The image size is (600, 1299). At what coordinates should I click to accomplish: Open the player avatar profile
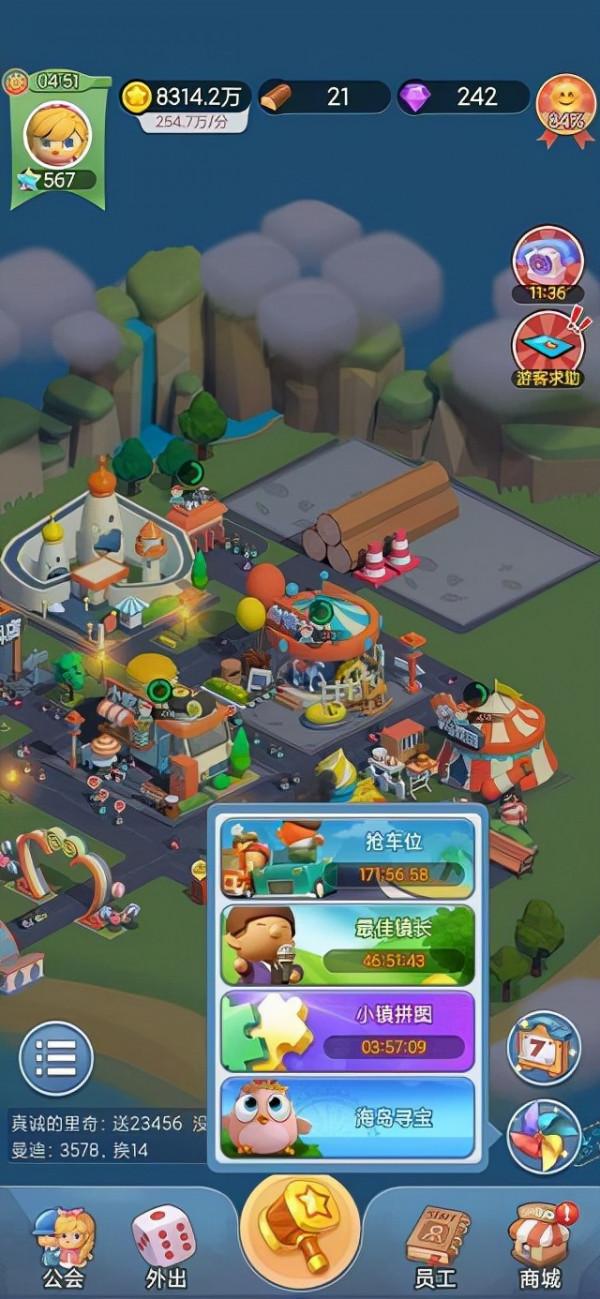57,134
